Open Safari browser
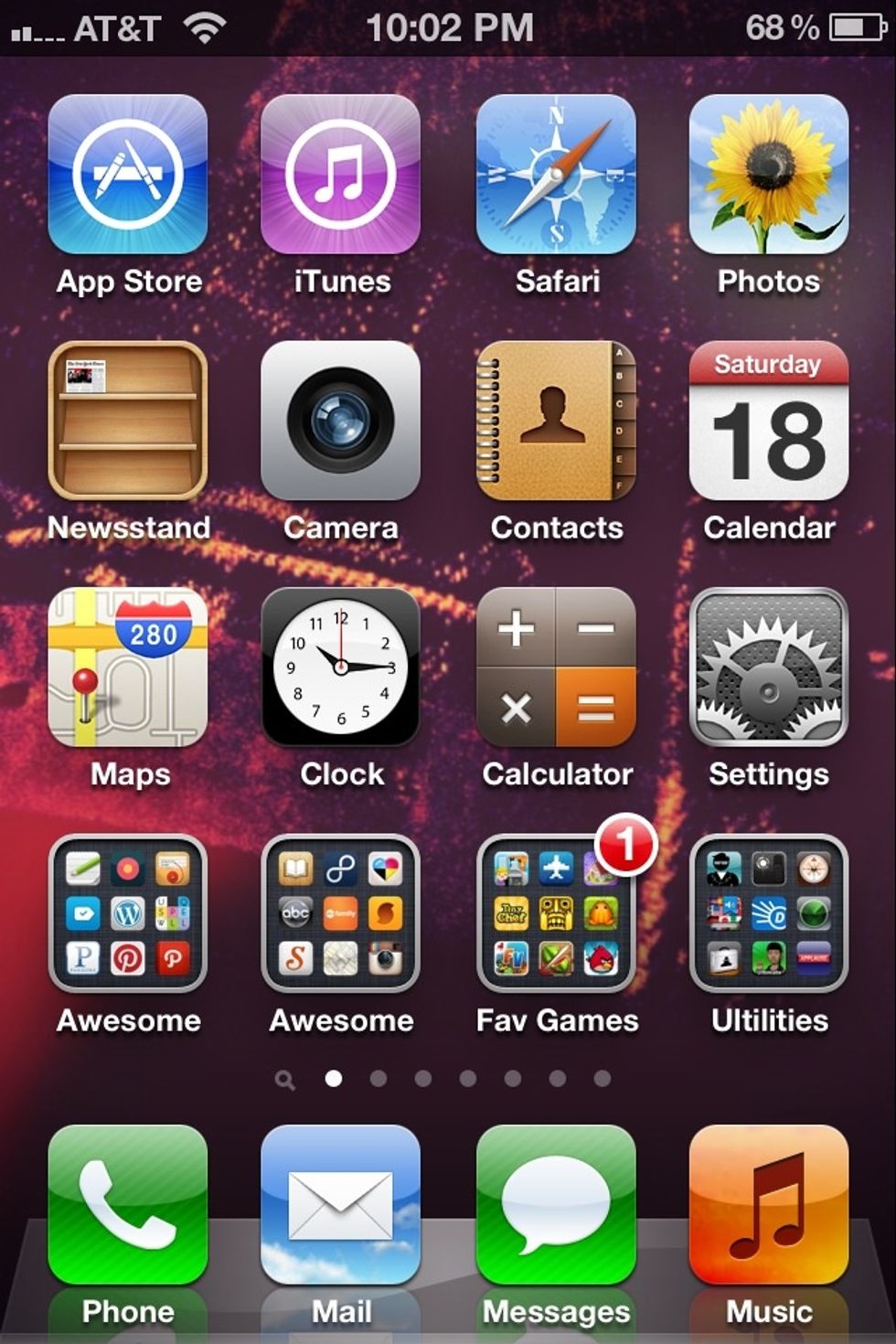The image size is (896, 1344). point(555,176)
